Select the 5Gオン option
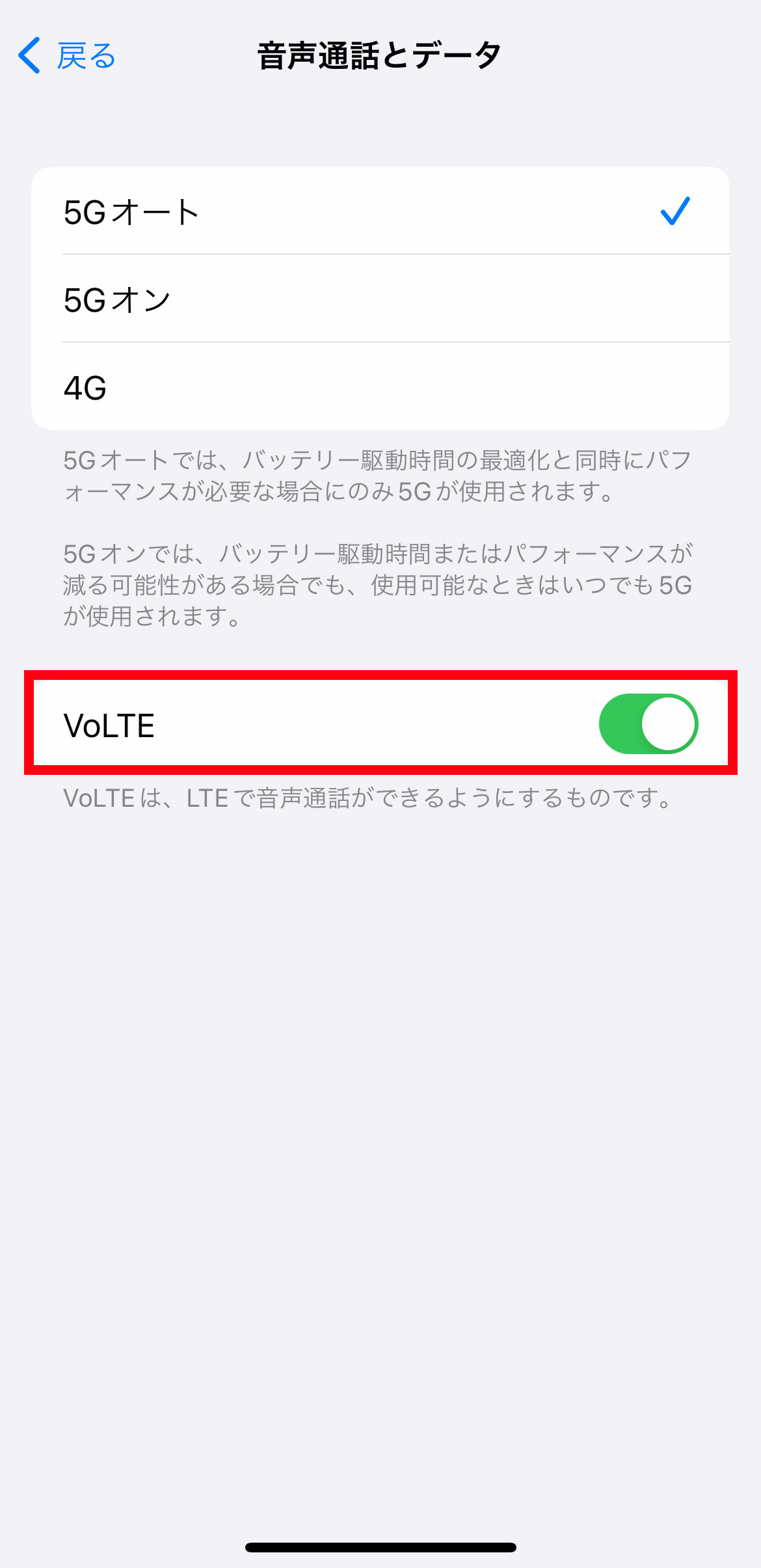The height and width of the screenshot is (1568, 761). pos(380,299)
